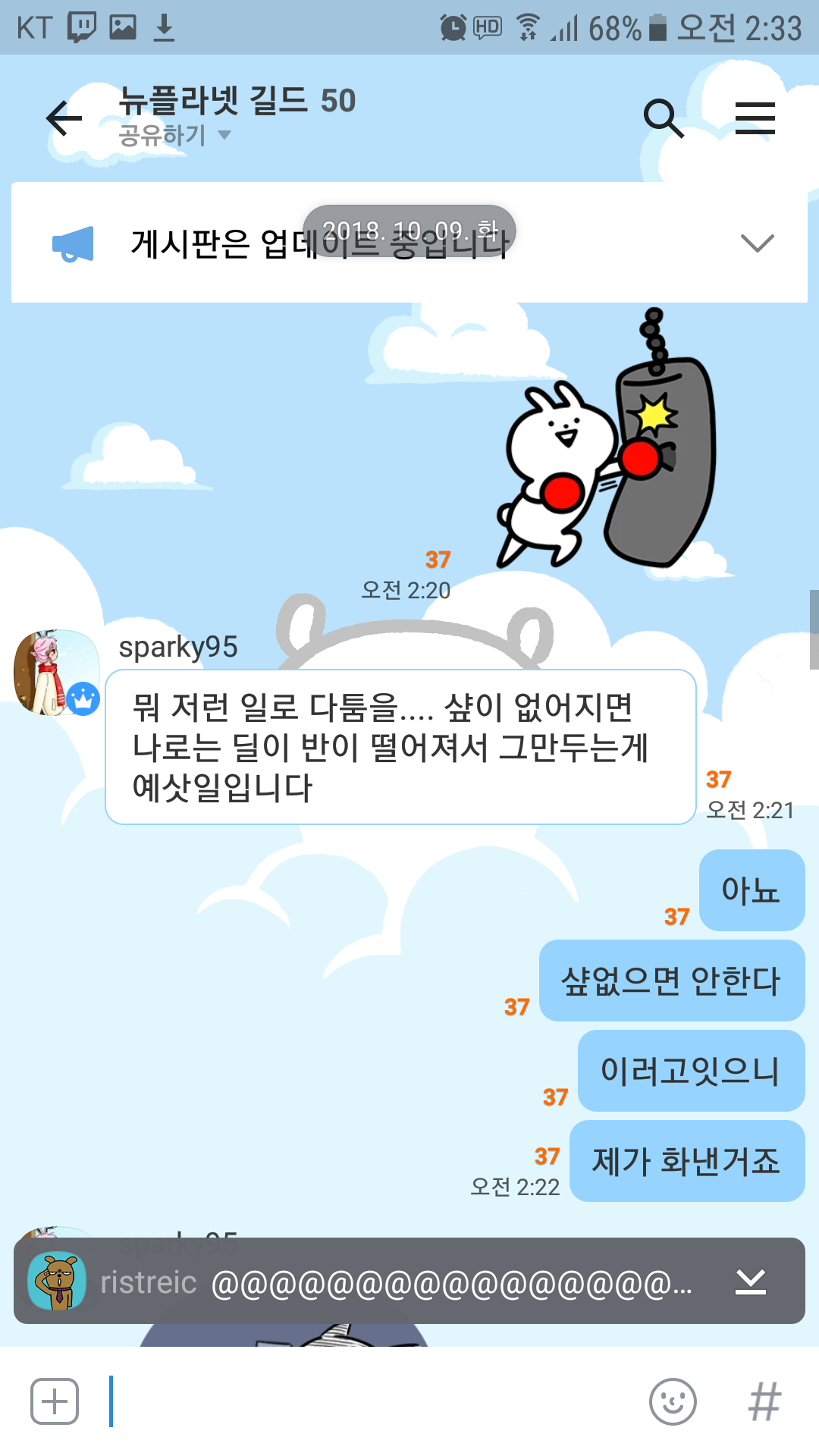Viewport: 819px width, 1456px height.
Task: Expand the 게시판은 업데이트 중입니다 notice
Action: tap(757, 243)
